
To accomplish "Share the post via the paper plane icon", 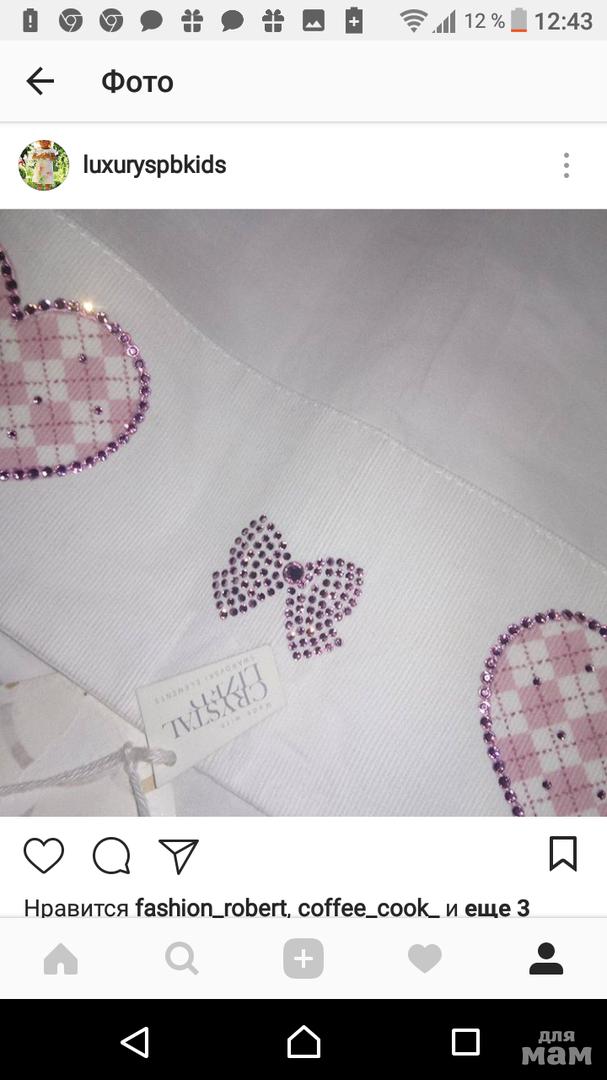I will coord(179,855).
